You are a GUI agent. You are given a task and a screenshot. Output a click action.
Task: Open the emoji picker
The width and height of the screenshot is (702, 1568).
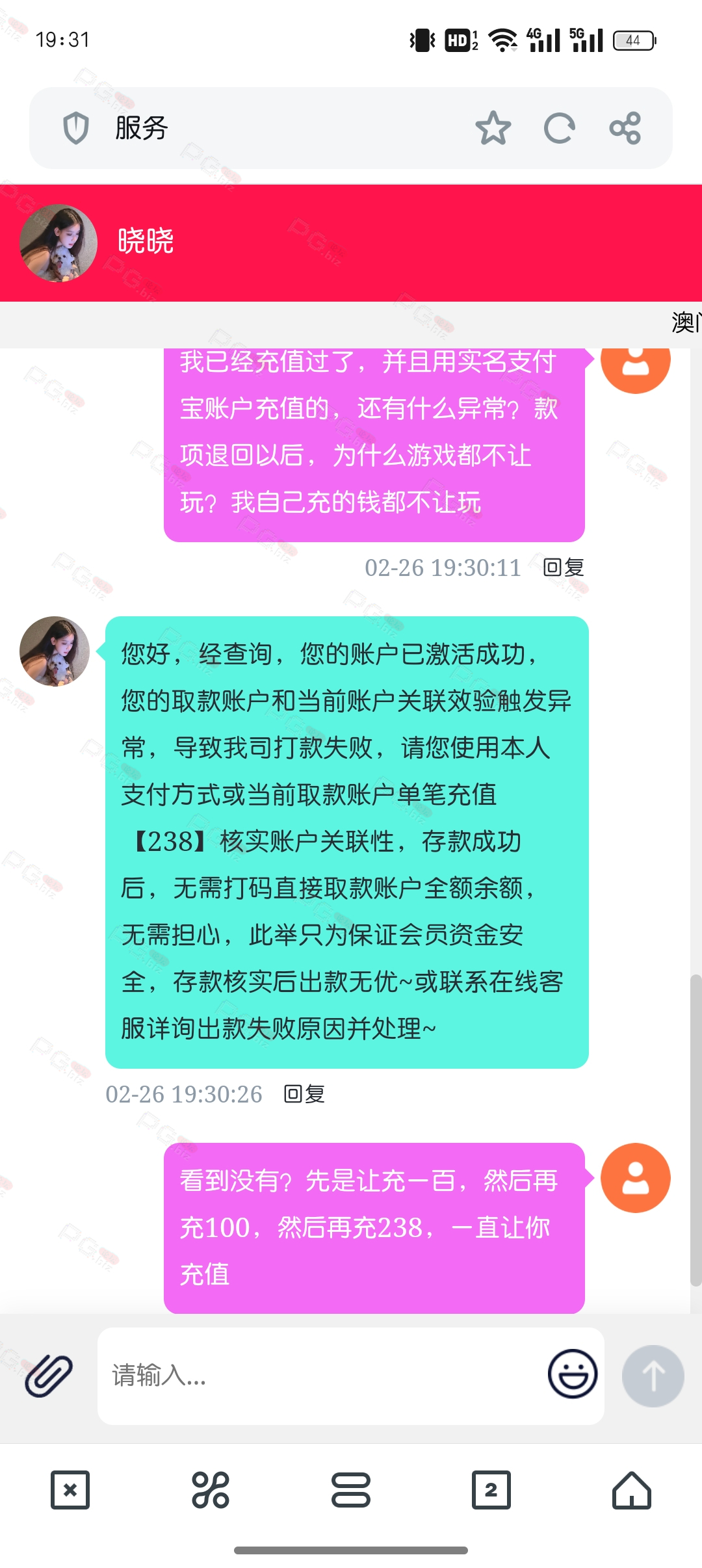pos(573,1374)
